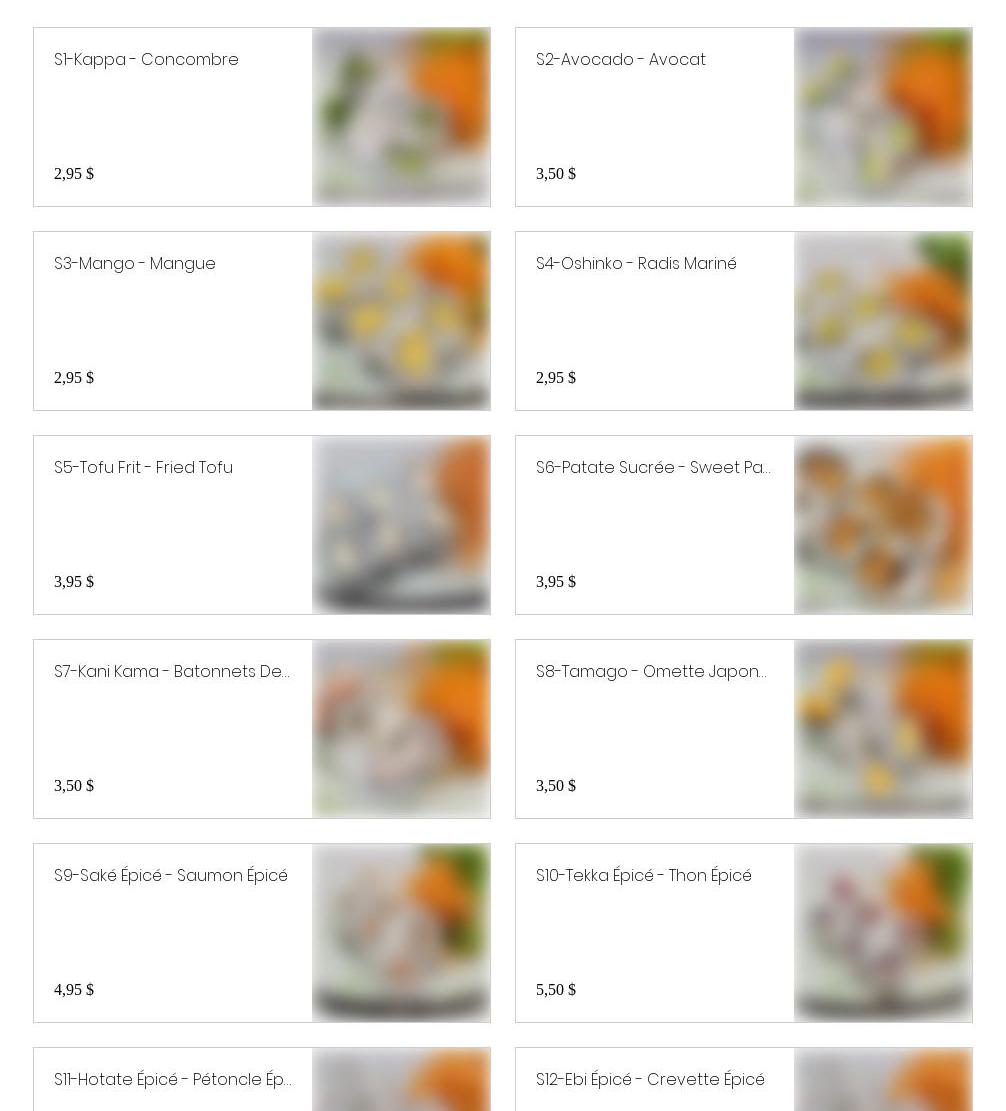
Task: Tap the S10-Tekka Épicé Thon Épicé card
Action: [x=643, y=876]
